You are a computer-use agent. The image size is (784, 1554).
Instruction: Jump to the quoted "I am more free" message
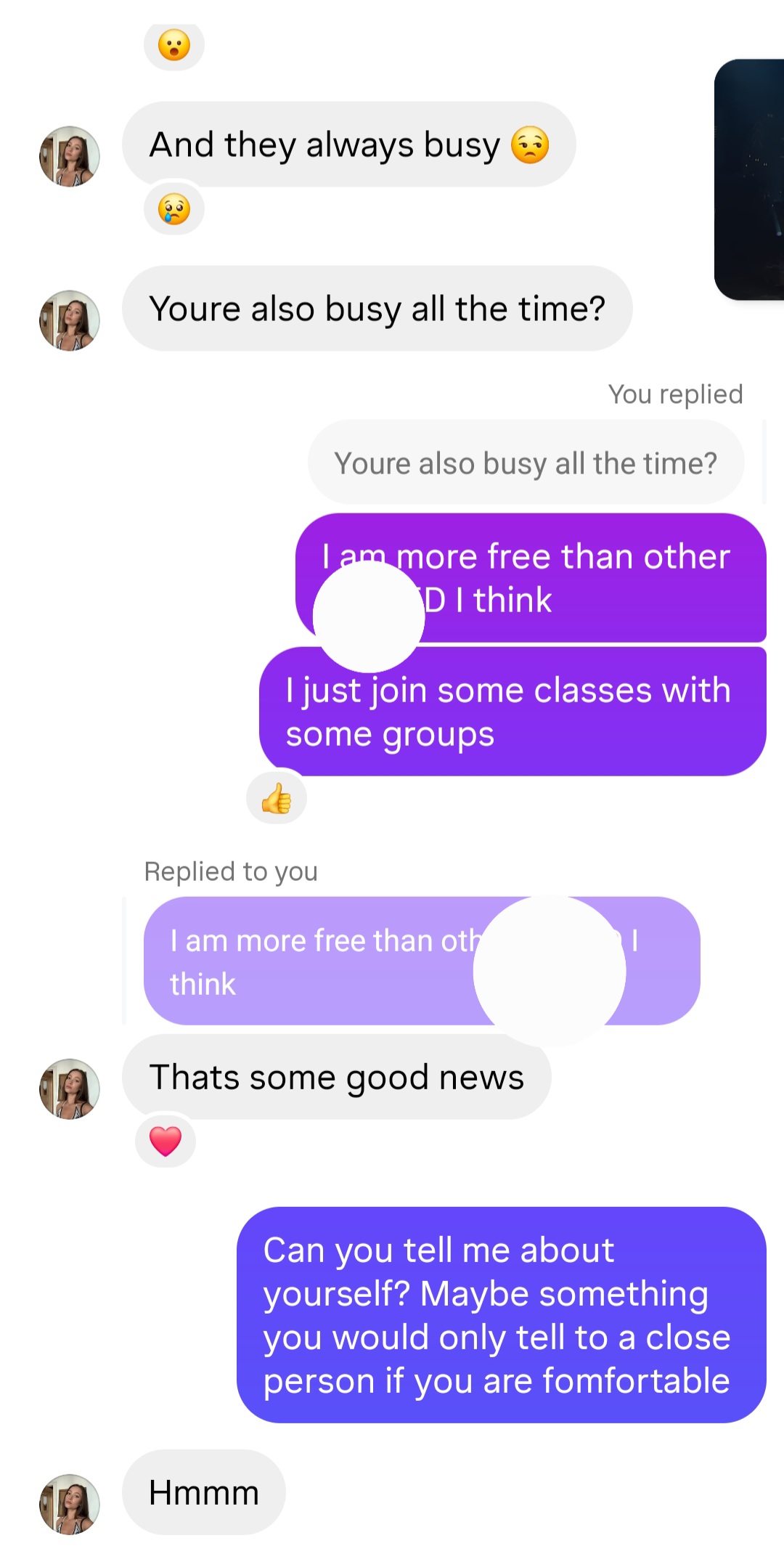tap(319, 961)
